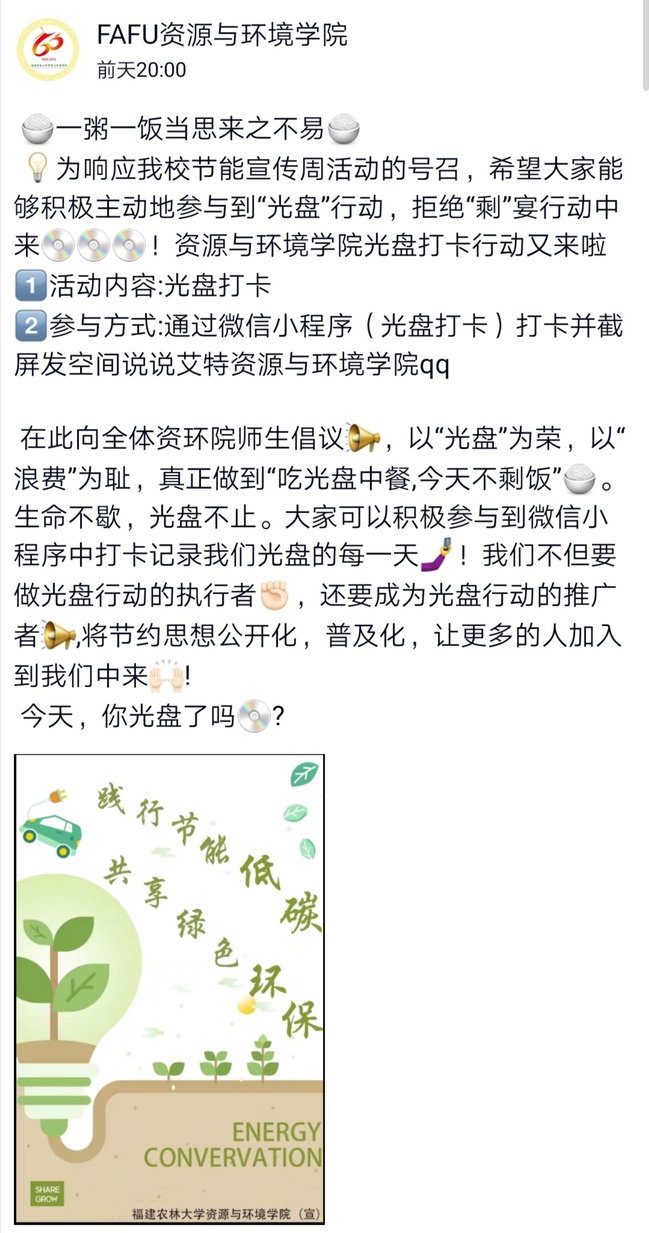Tap the FAFU资源与环境学院 username
This screenshot has height=1233, width=649.
(x=222, y=36)
